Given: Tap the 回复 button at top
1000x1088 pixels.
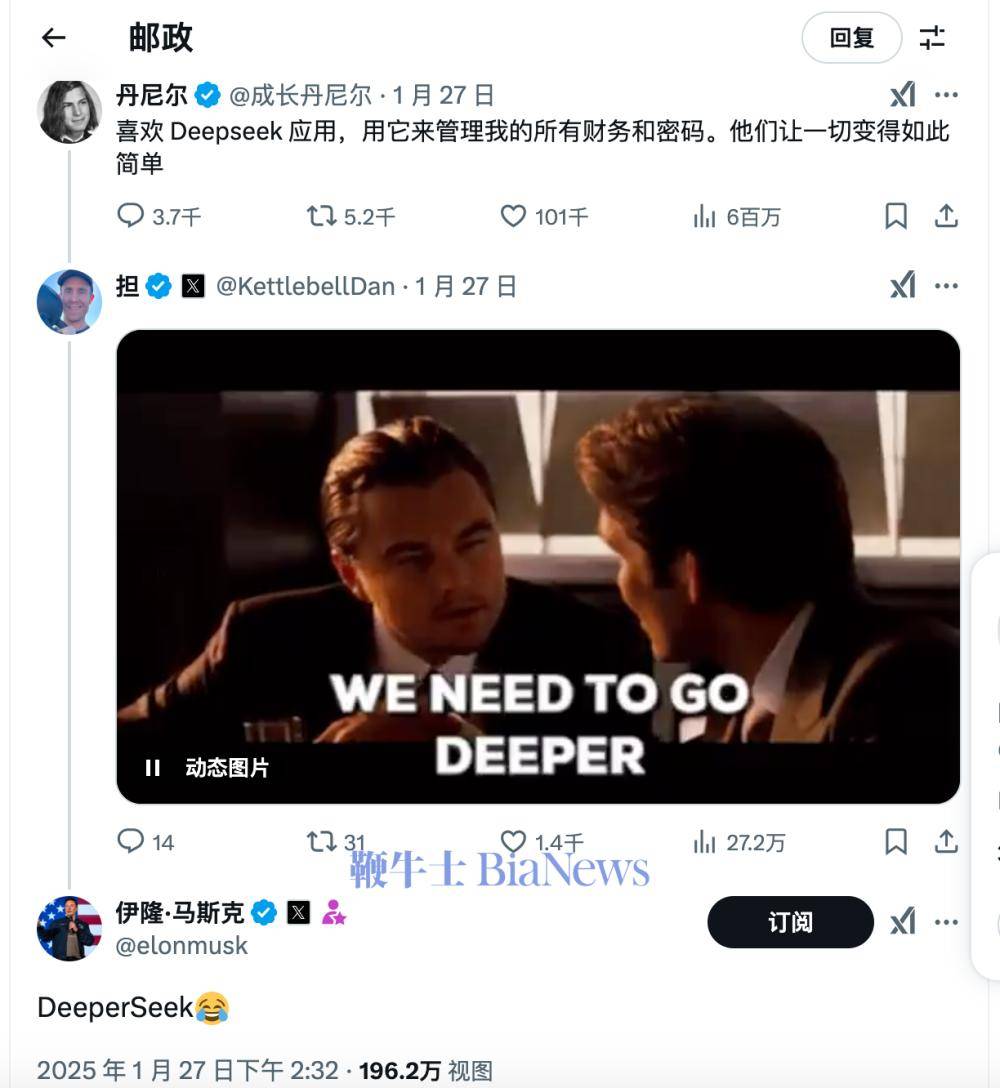Looking at the screenshot, I should pyautogui.click(x=851, y=38).
